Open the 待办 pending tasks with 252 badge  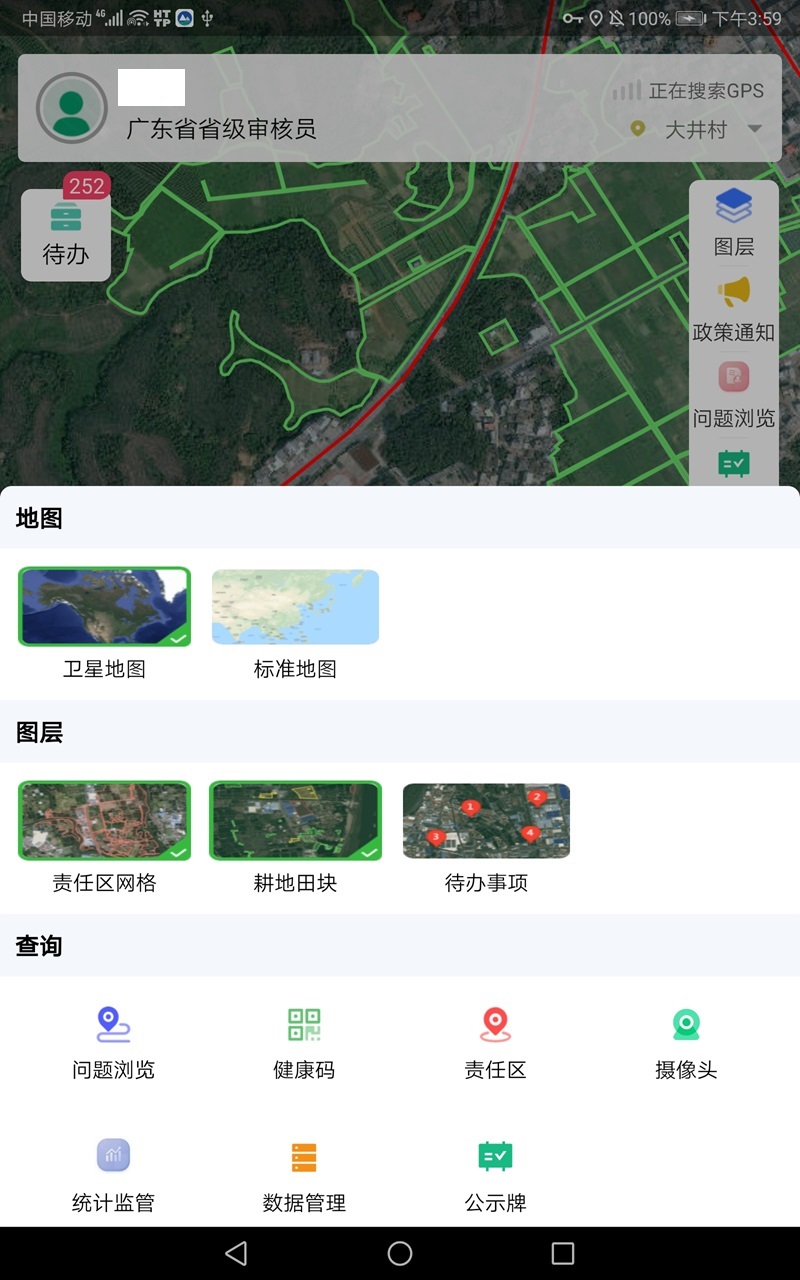point(65,234)
